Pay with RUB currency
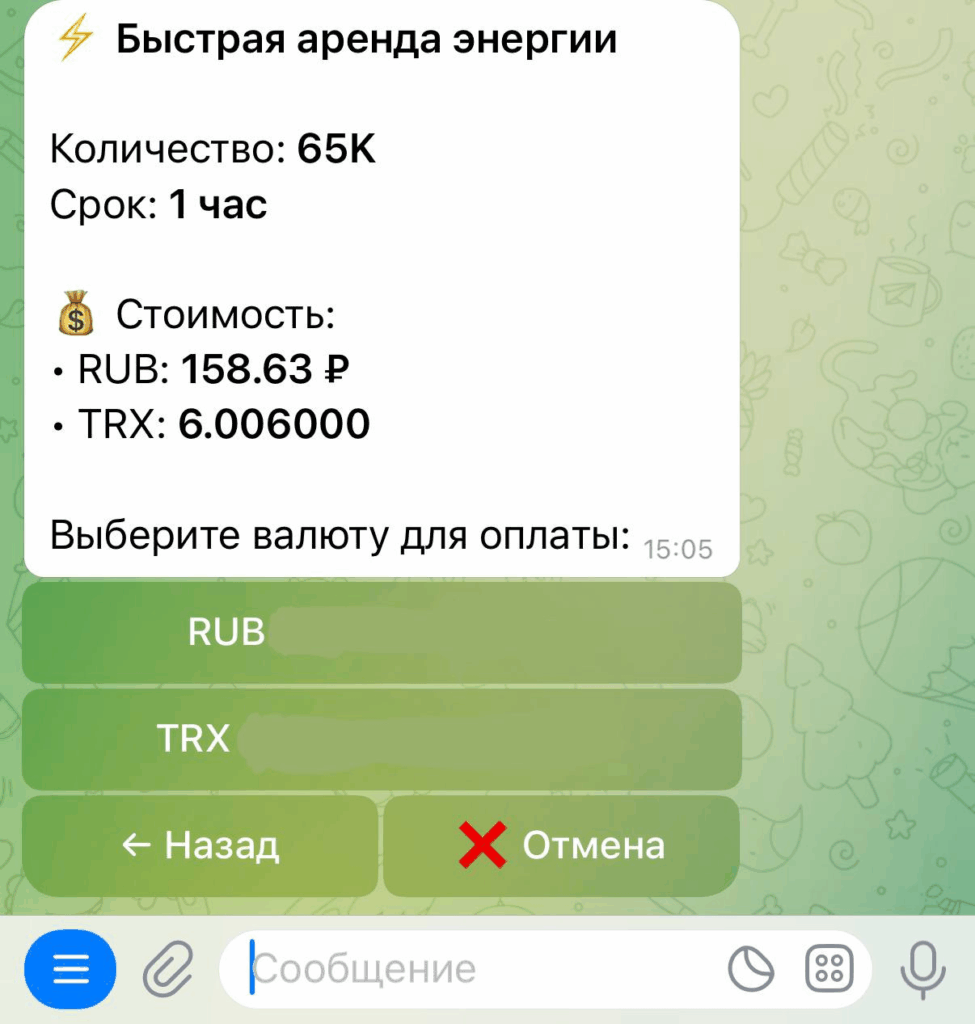This screenshot has height=1024, width=975. coord(381,632)
